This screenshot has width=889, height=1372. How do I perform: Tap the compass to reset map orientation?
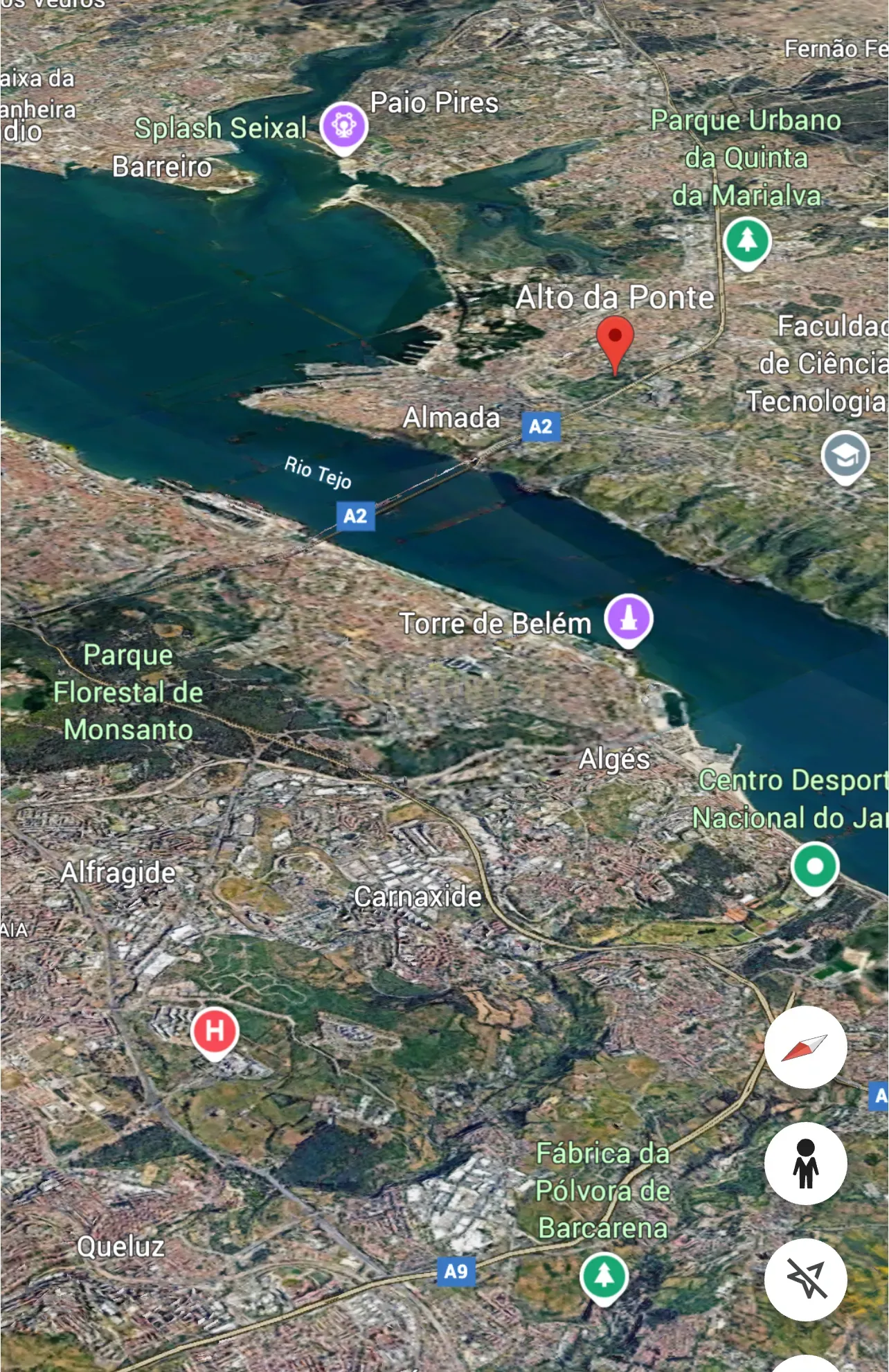[805, 1047]
